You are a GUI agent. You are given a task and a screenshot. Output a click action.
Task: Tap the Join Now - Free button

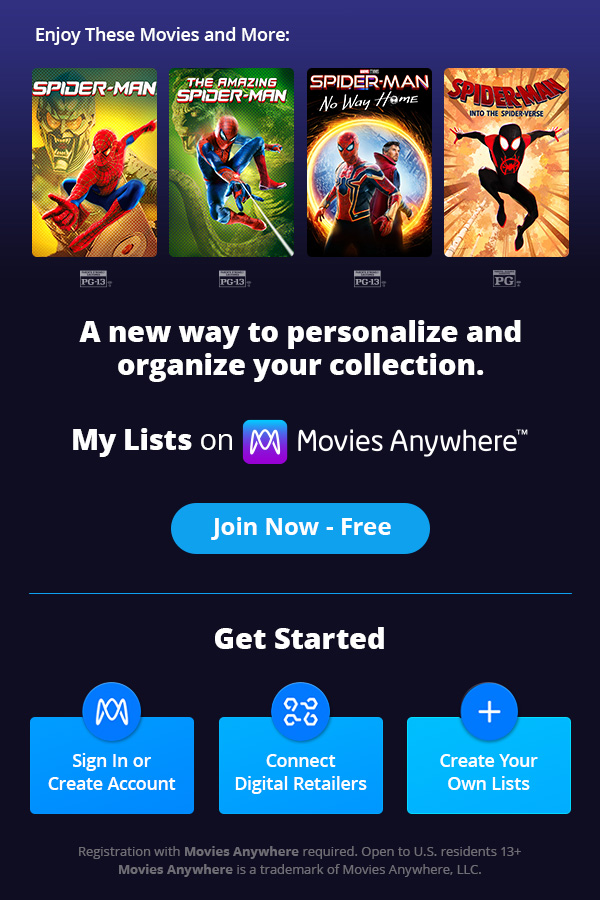(300, 528)
